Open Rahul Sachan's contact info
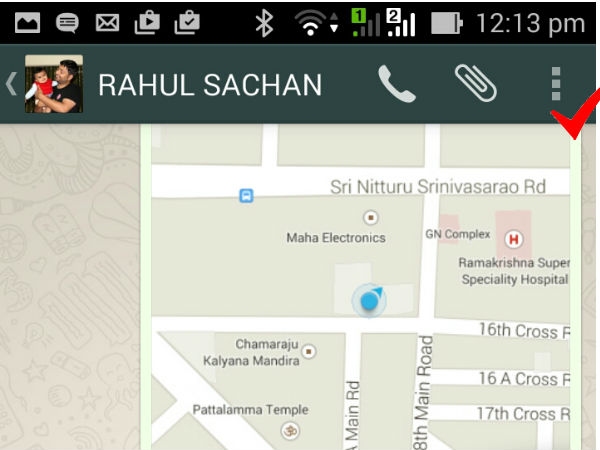Screen dimensions: 600x450 point(209,85)
